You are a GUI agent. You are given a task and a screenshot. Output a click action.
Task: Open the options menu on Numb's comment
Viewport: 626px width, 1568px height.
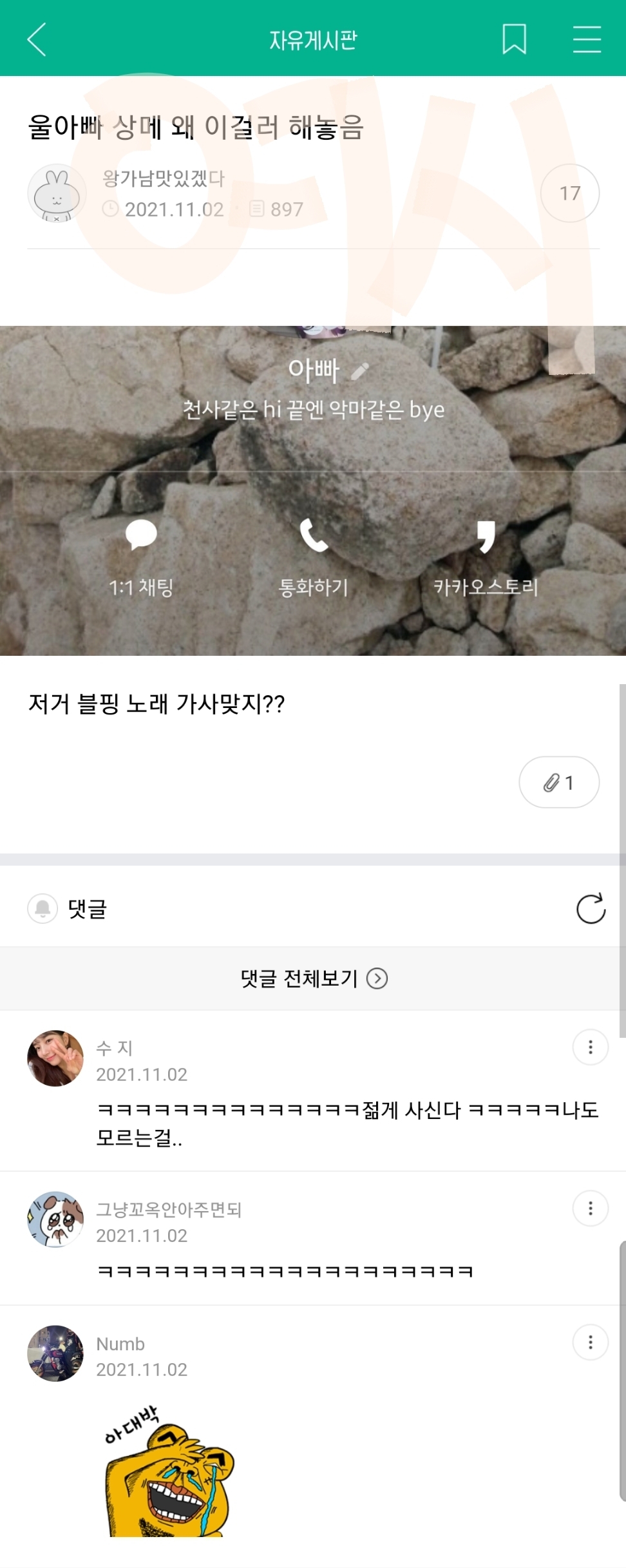coord(590,1343)
